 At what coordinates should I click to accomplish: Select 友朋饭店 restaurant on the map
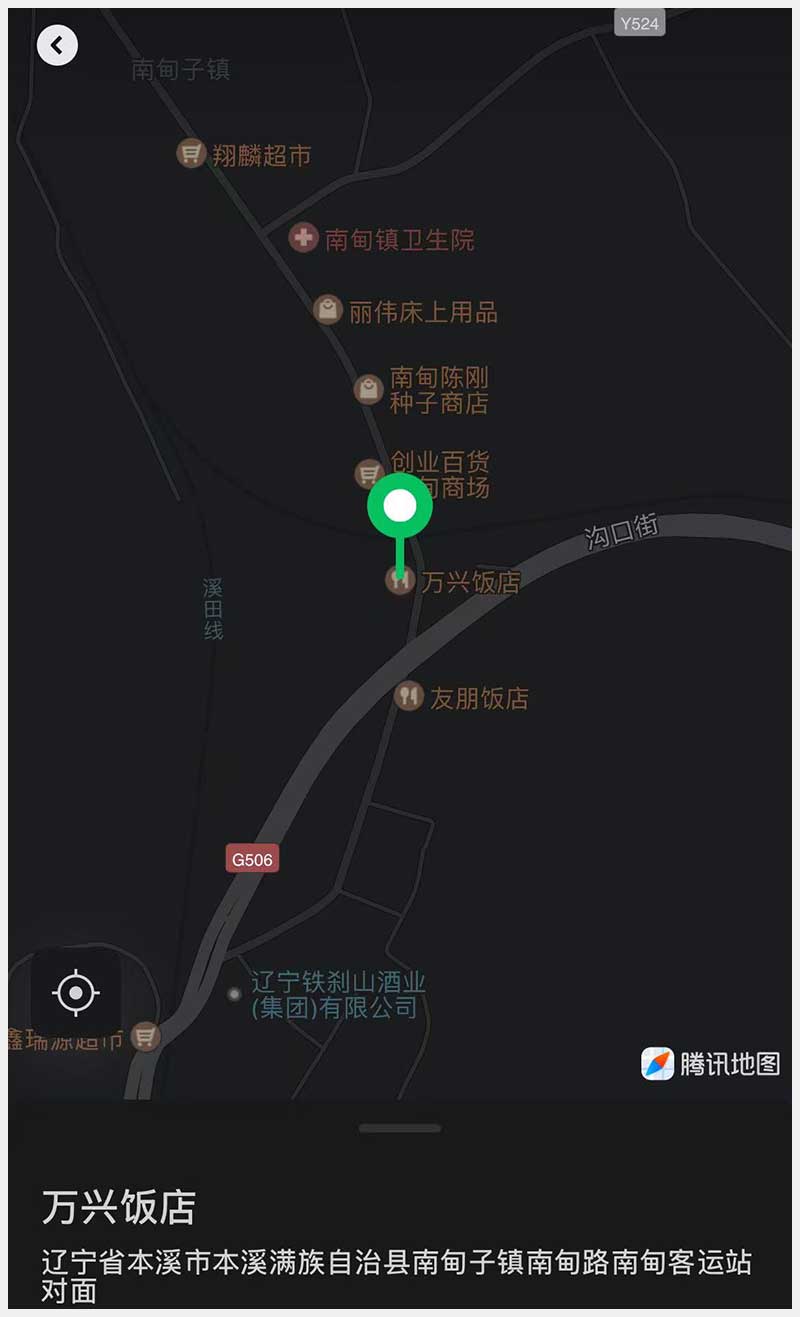[x=408, y=696]
